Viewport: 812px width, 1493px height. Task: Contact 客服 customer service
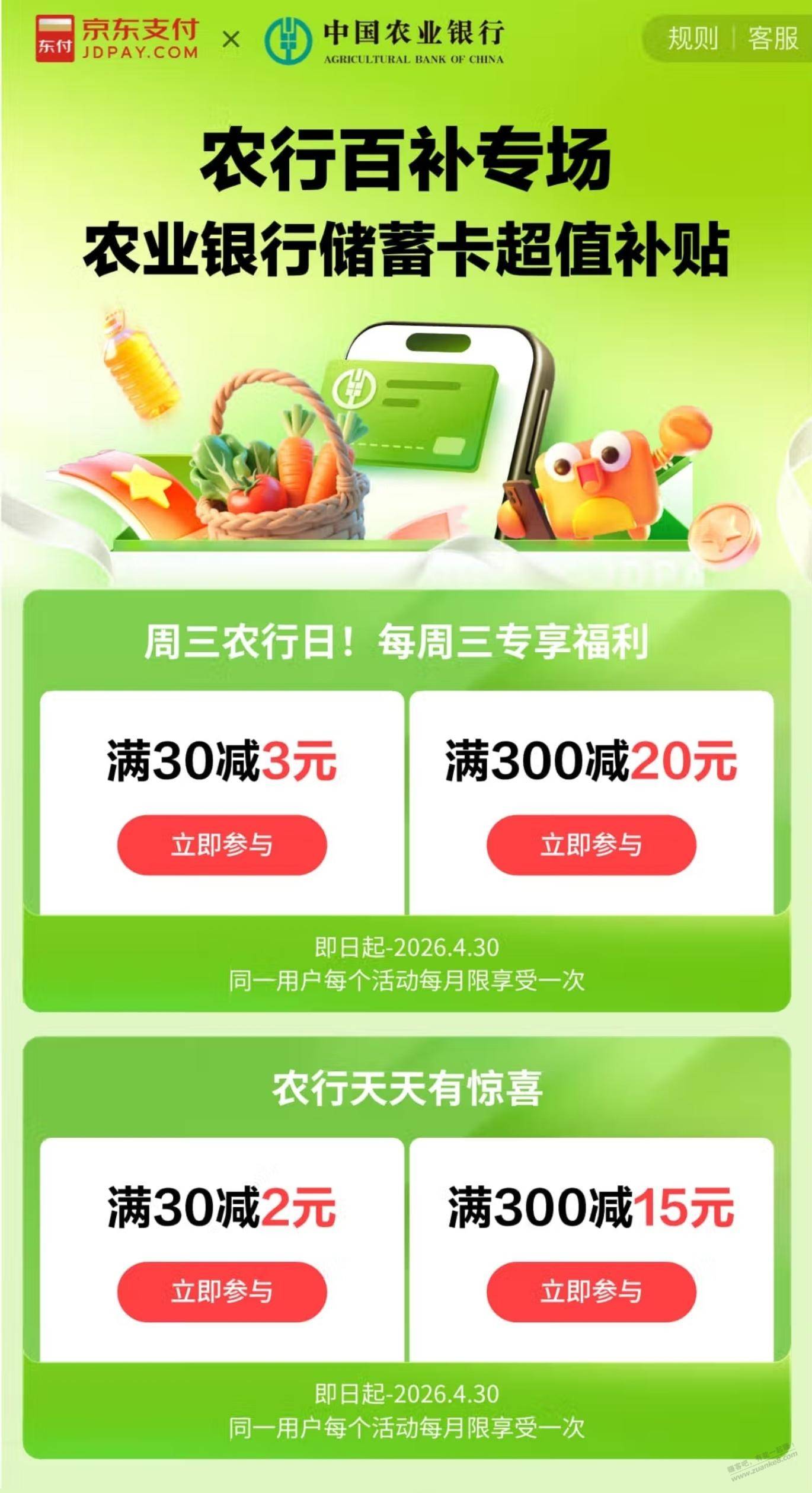click(772, 39)
